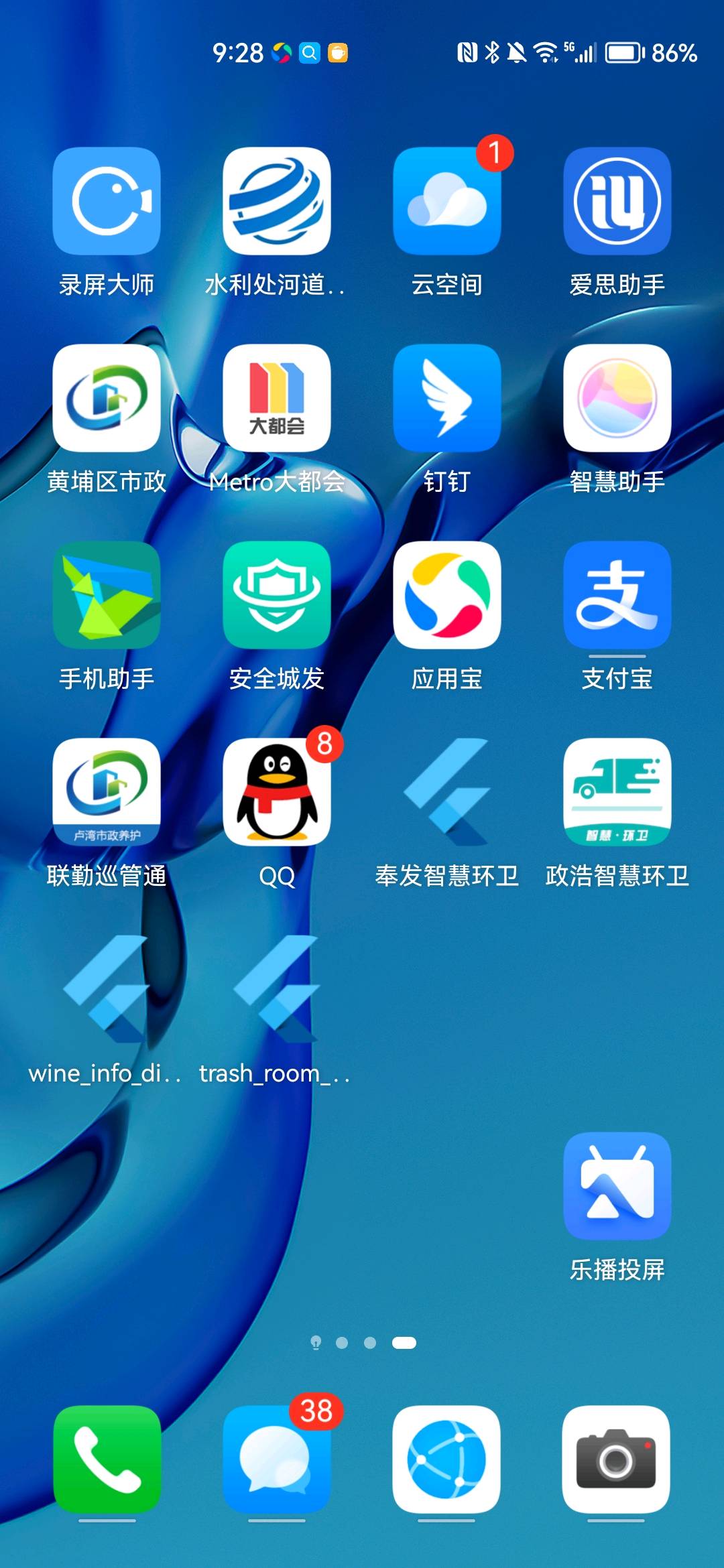Open the Camera from the dock
Image resolution: width=724 pixels, height=1568 pixels.
click(x=616, y=1459)
